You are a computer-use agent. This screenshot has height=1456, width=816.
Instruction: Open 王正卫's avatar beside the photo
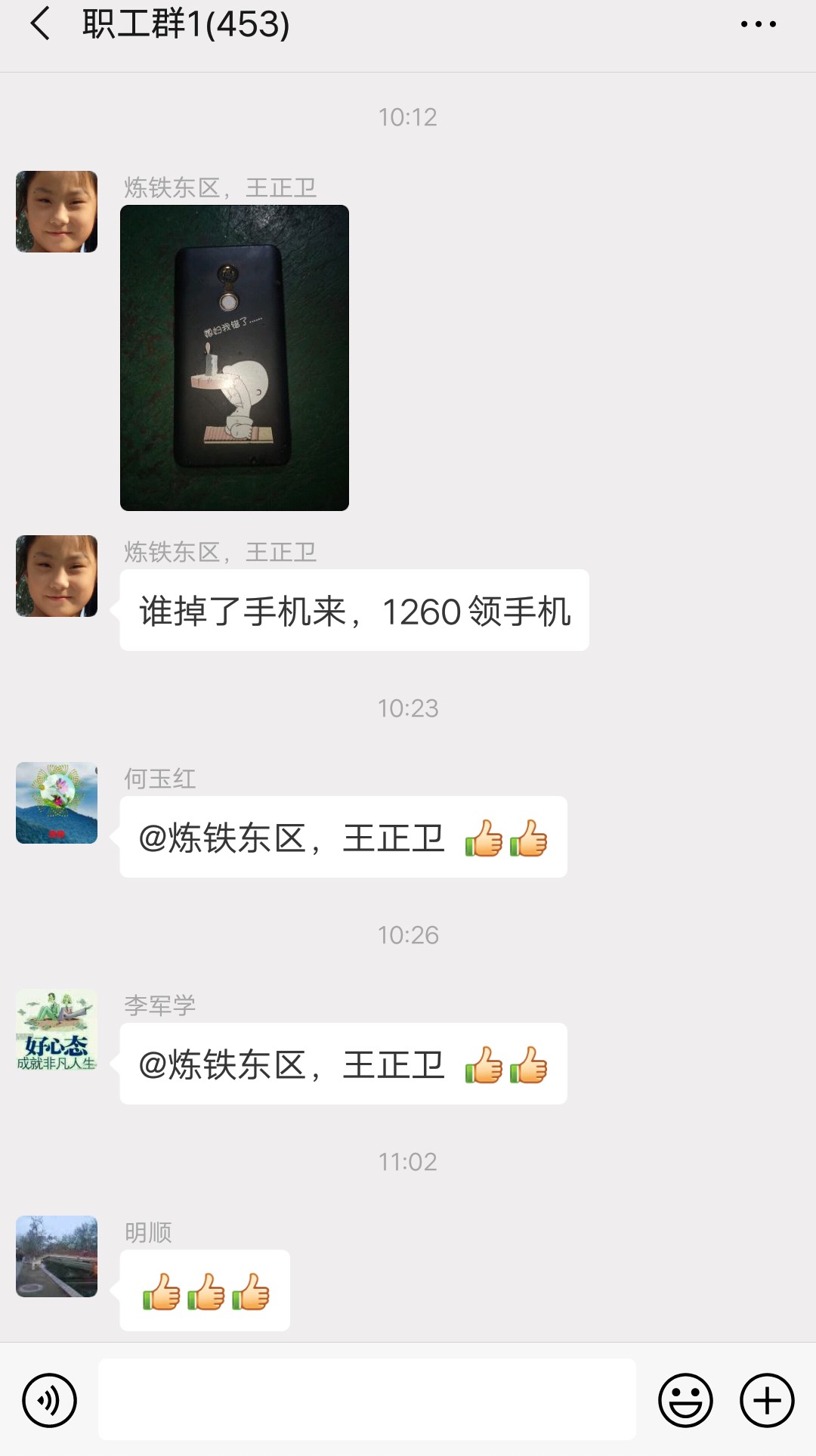(x=57, y=212)
